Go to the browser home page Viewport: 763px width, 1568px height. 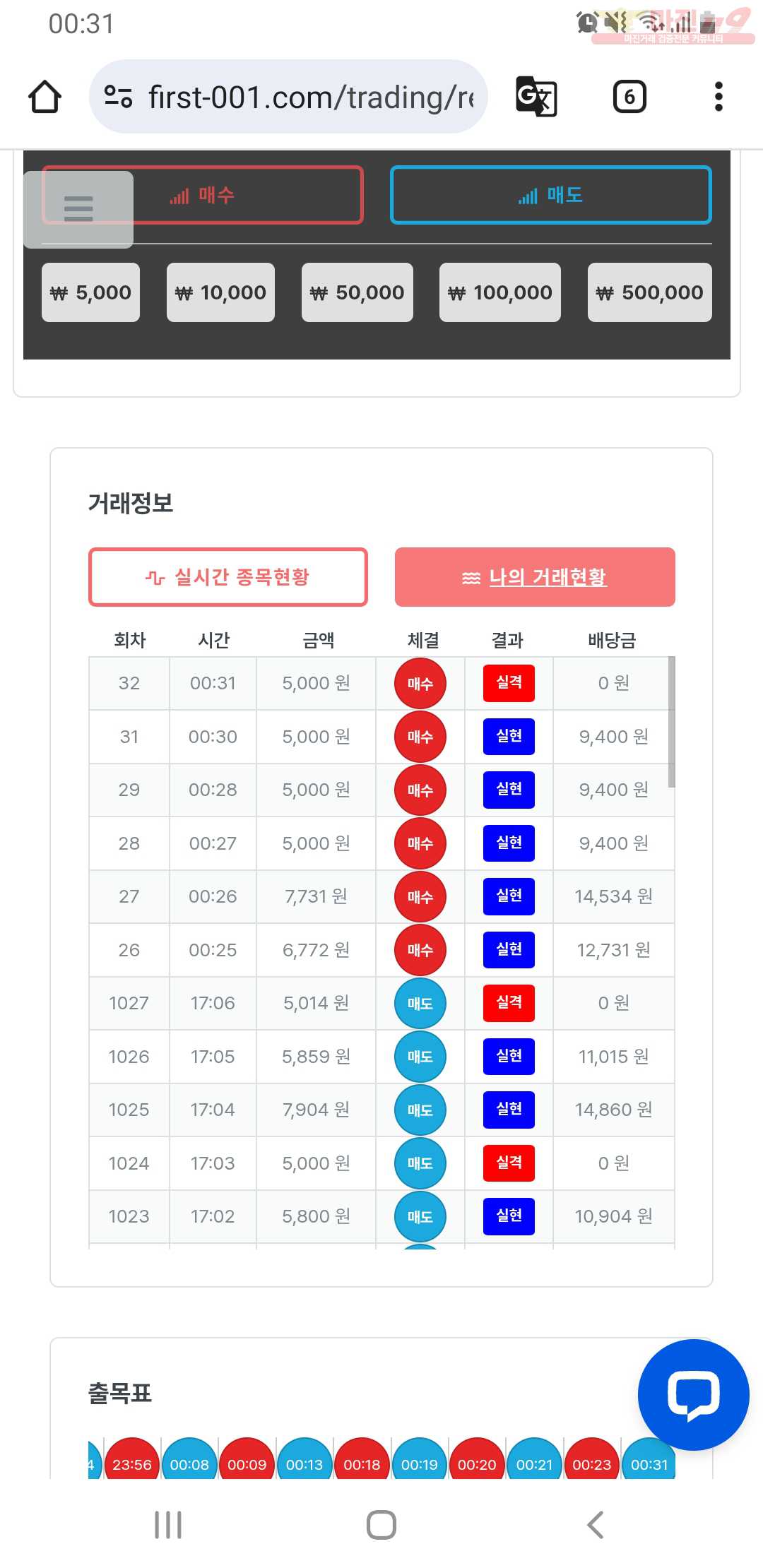pyautogui.click(x=45, y=97)
